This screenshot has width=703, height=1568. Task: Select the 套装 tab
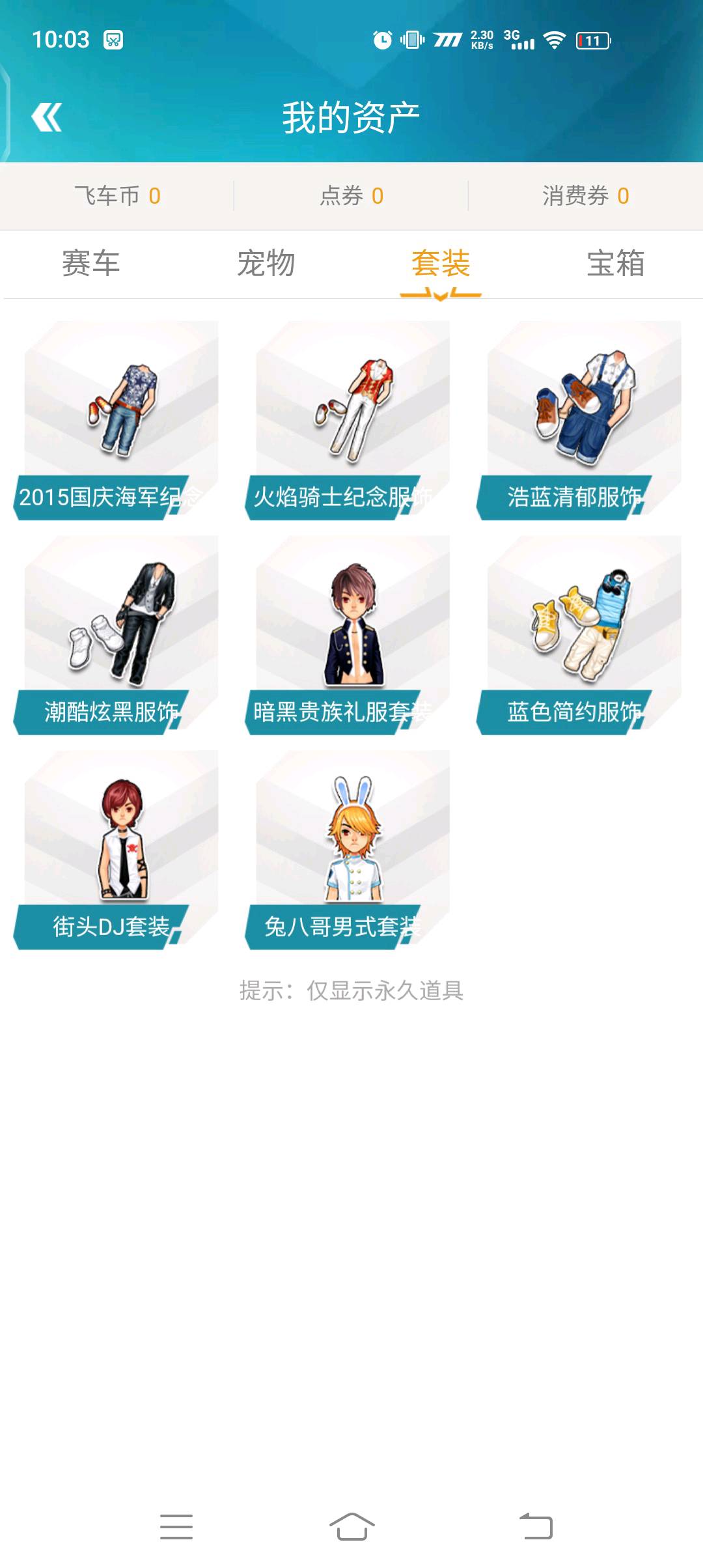[441, 264]
